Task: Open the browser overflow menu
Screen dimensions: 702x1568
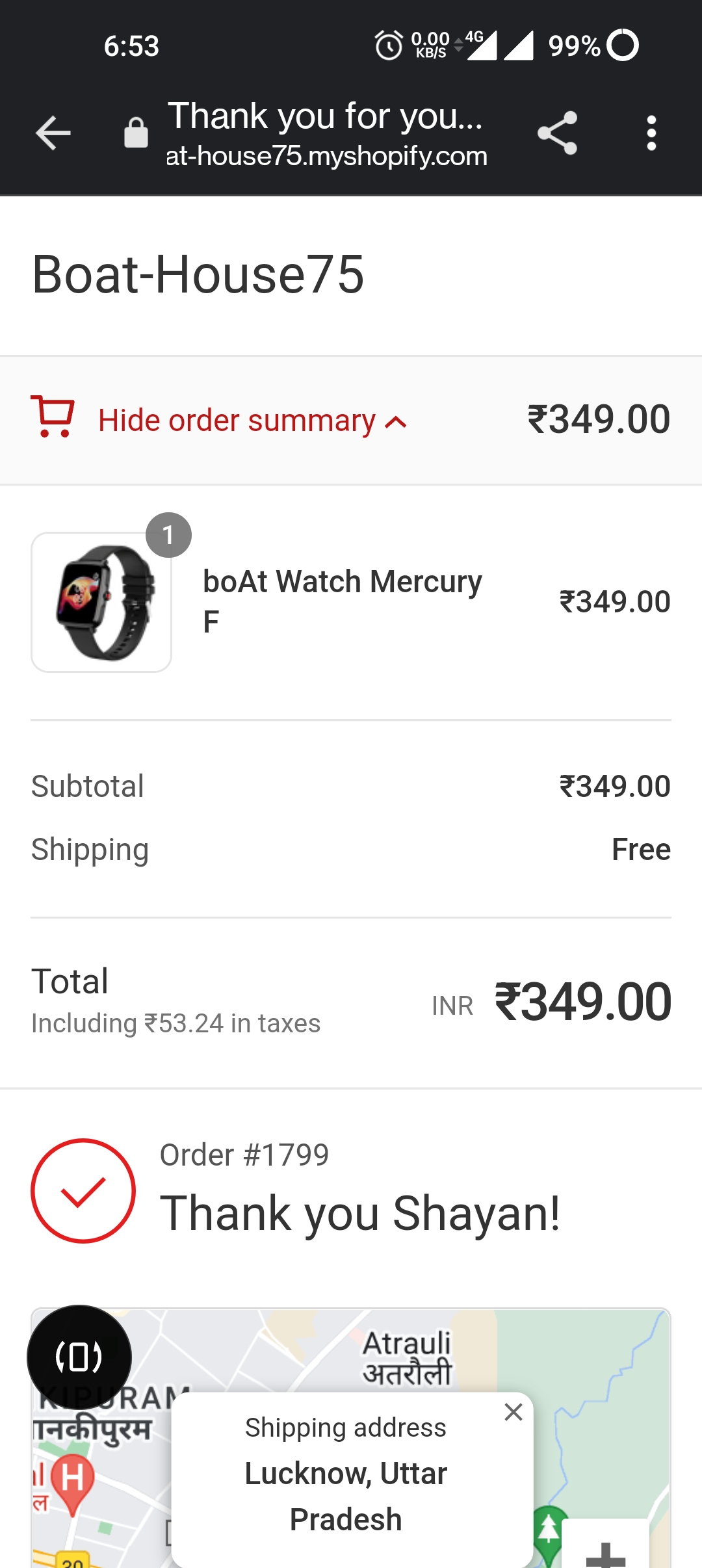Action: tap(651, 133)
